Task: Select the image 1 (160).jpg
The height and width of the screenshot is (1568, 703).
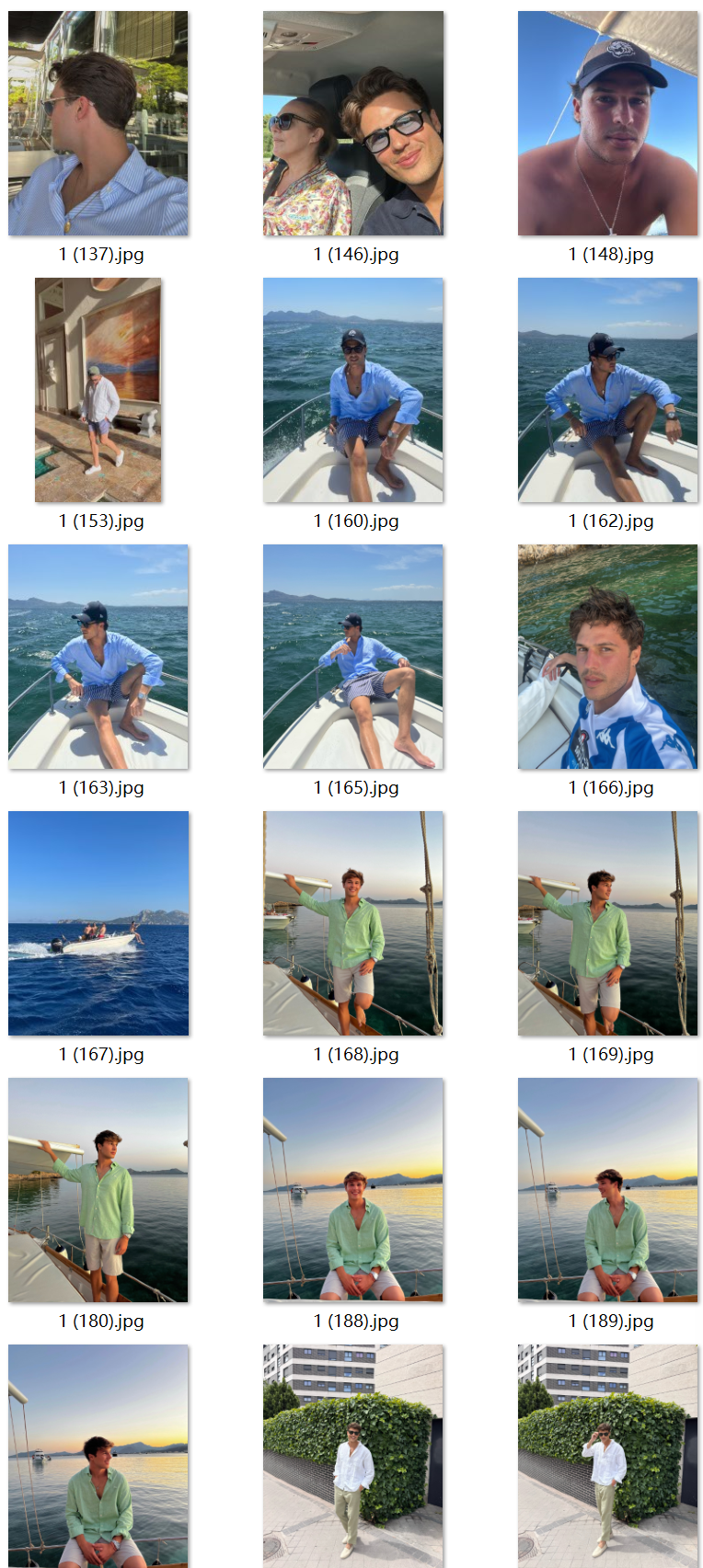Action: pos(353,390)
